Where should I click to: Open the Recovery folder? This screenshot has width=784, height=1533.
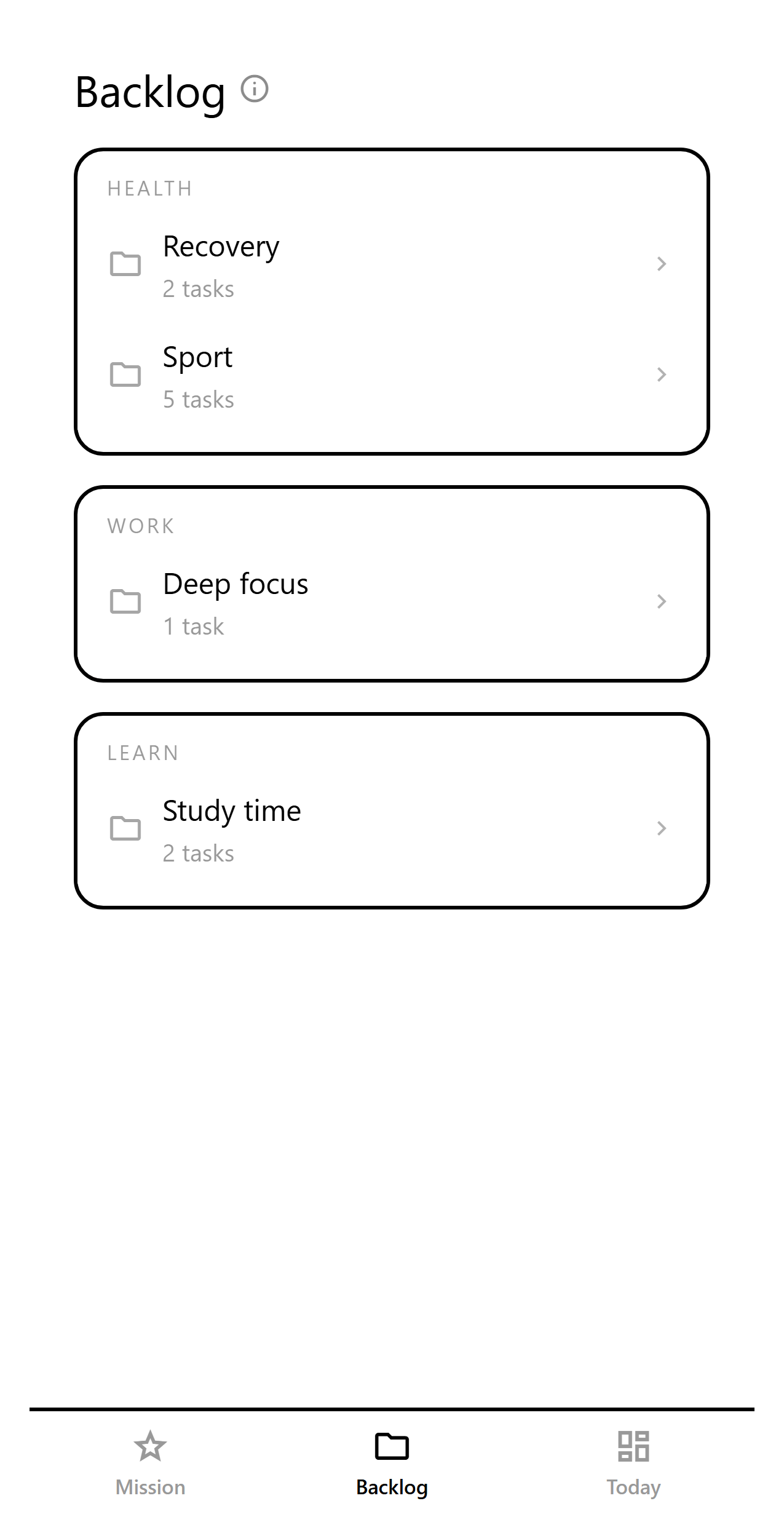(x=392, y=265)
